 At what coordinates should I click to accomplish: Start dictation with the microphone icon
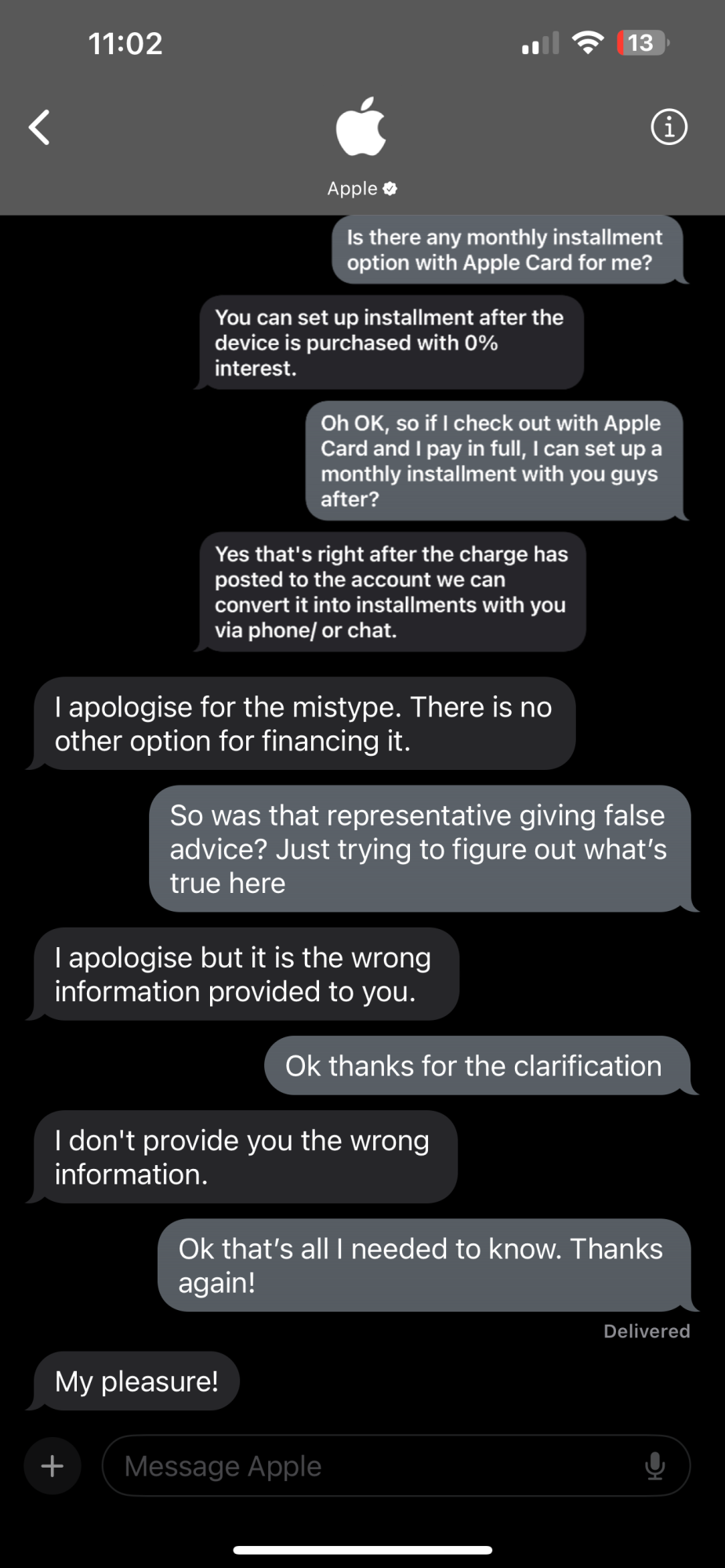point(654,1465)
